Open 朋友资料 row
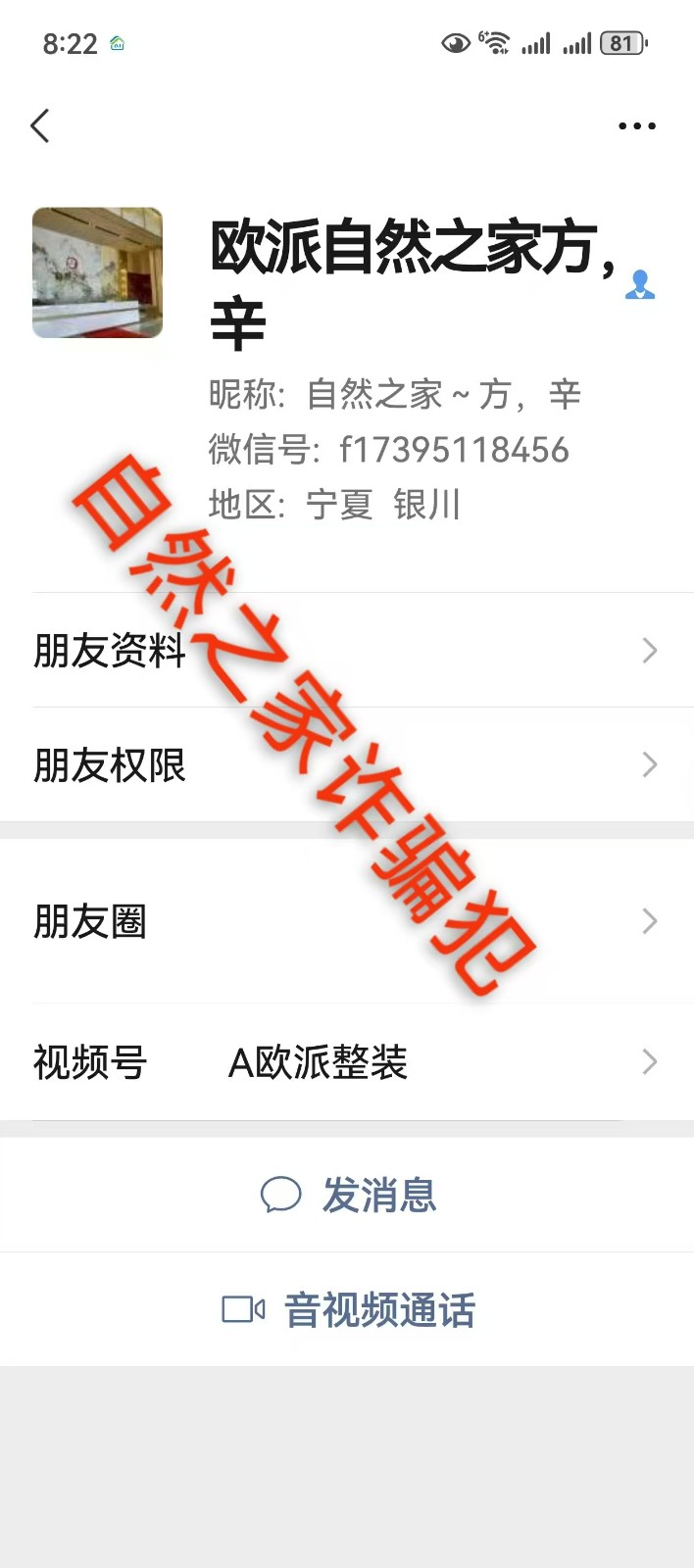The height and width of the screenshot is (1568, 694). 347,651
